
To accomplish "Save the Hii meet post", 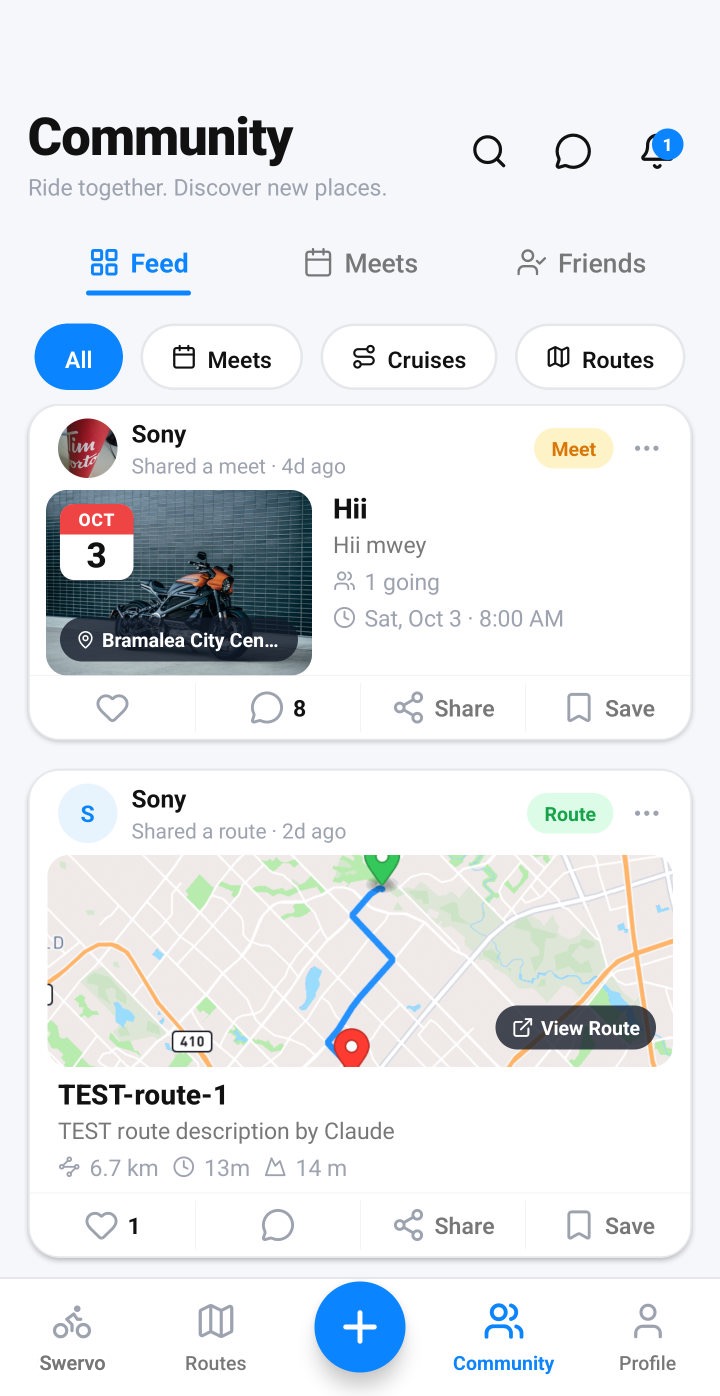I will (x=610, y=709).
